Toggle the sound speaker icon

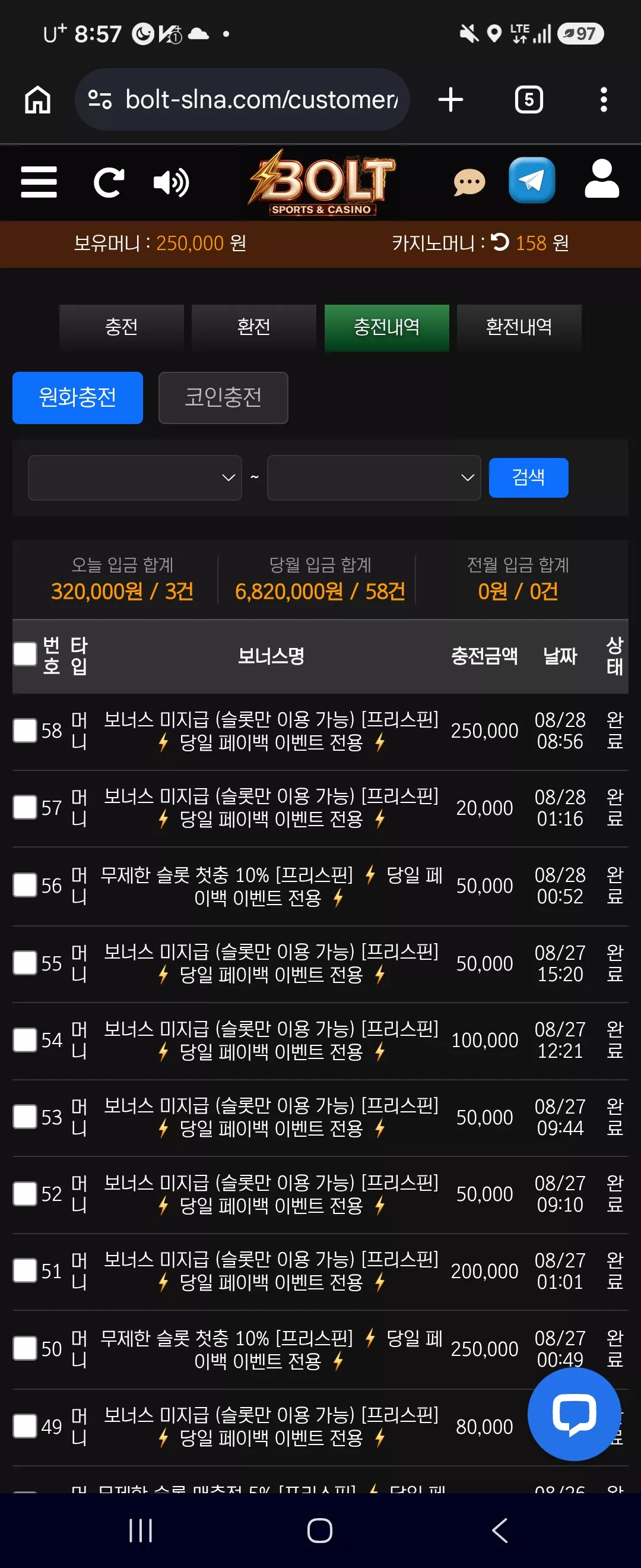point(172,182)
